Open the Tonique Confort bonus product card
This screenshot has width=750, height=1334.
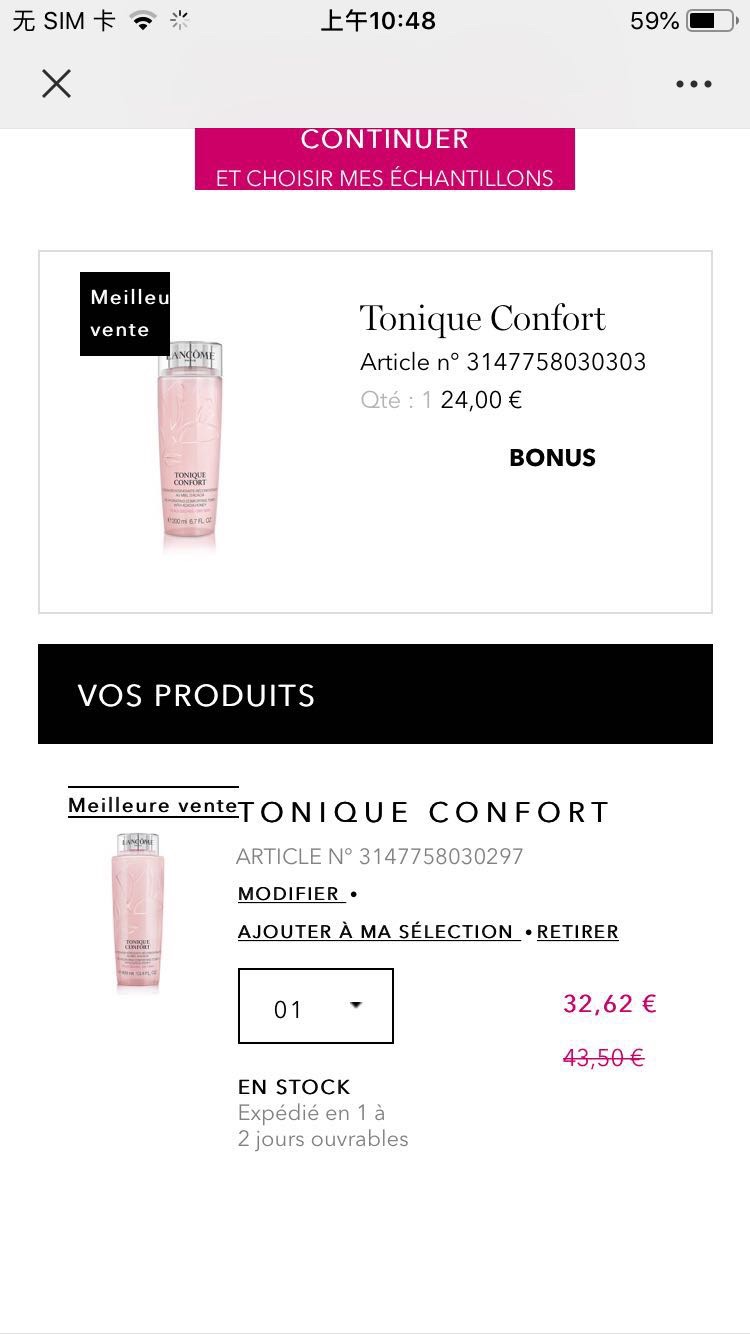click(x=375, y=431)
